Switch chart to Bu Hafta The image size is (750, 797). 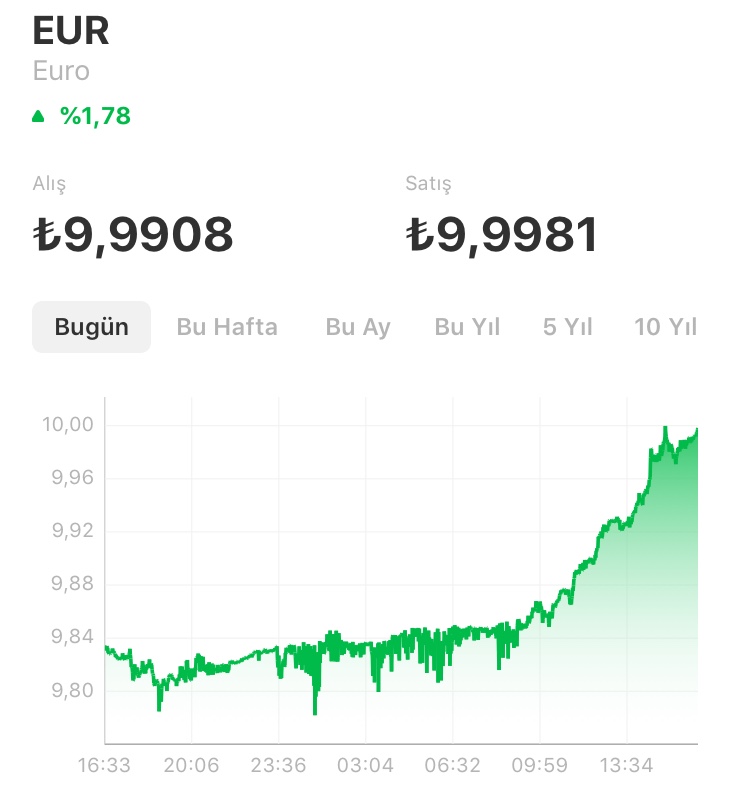[x=227, y=327]
